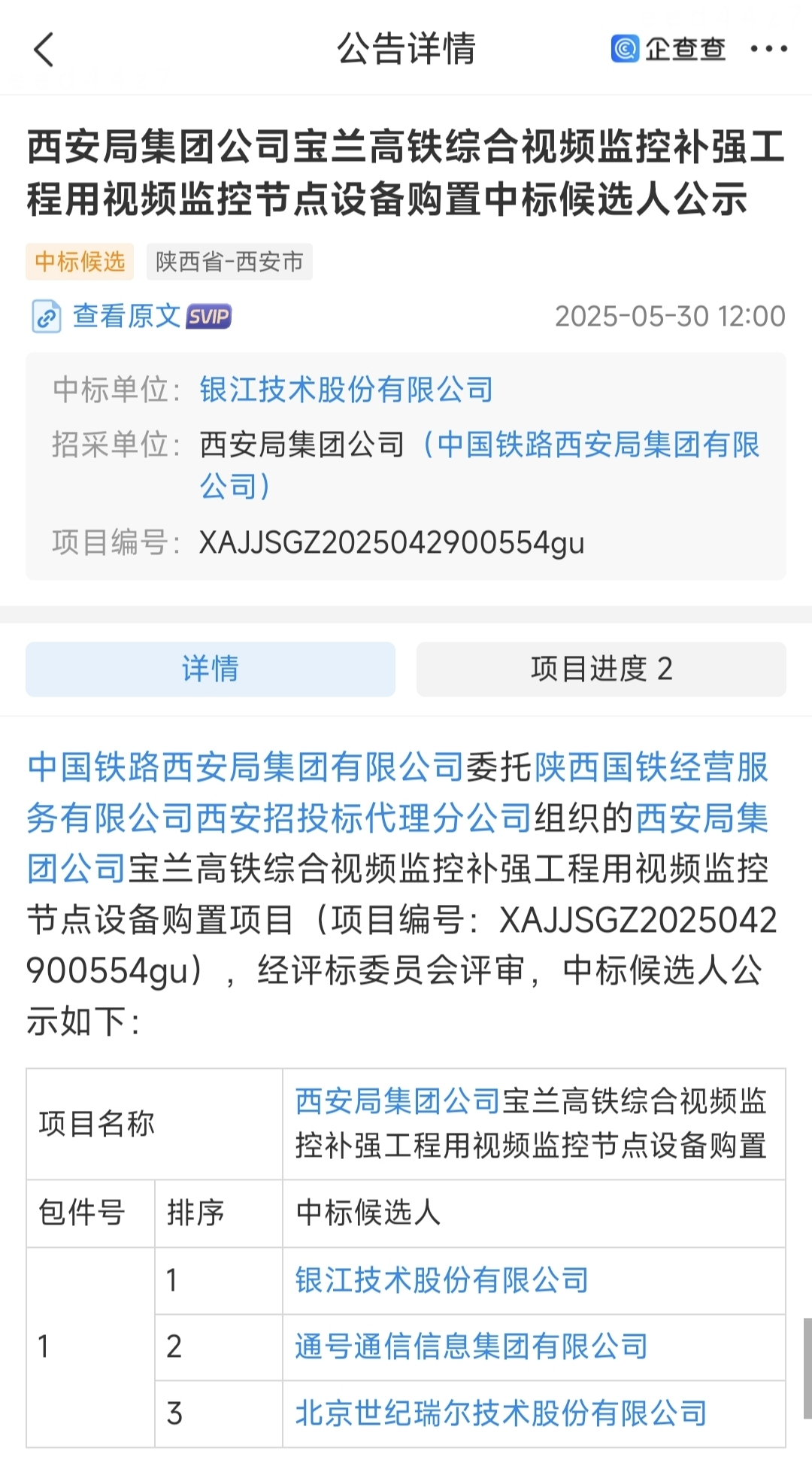This screenshot has width=812, height=1460.
Task: Click the 公告详情 title bar
Action: 406,50
